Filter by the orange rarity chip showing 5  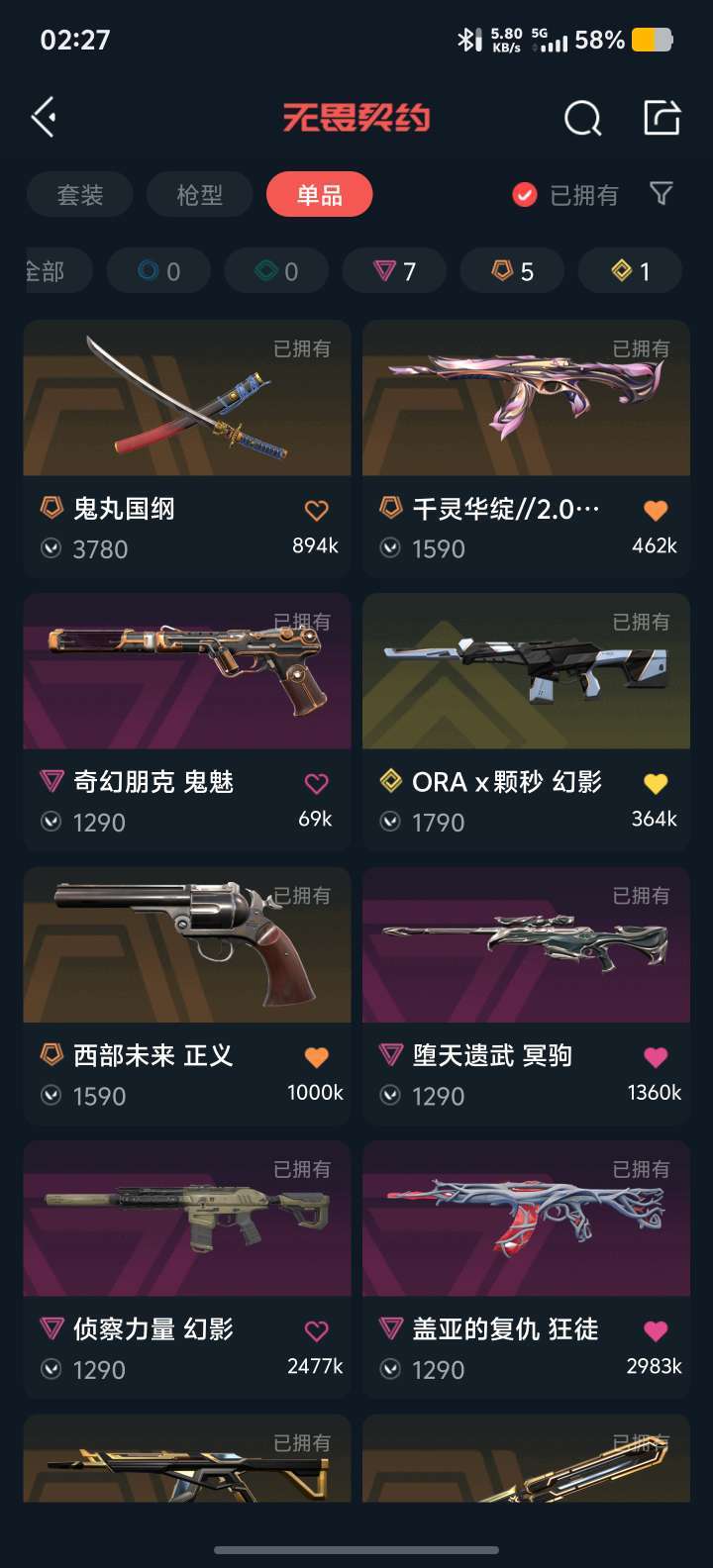(x=512, y=271)
